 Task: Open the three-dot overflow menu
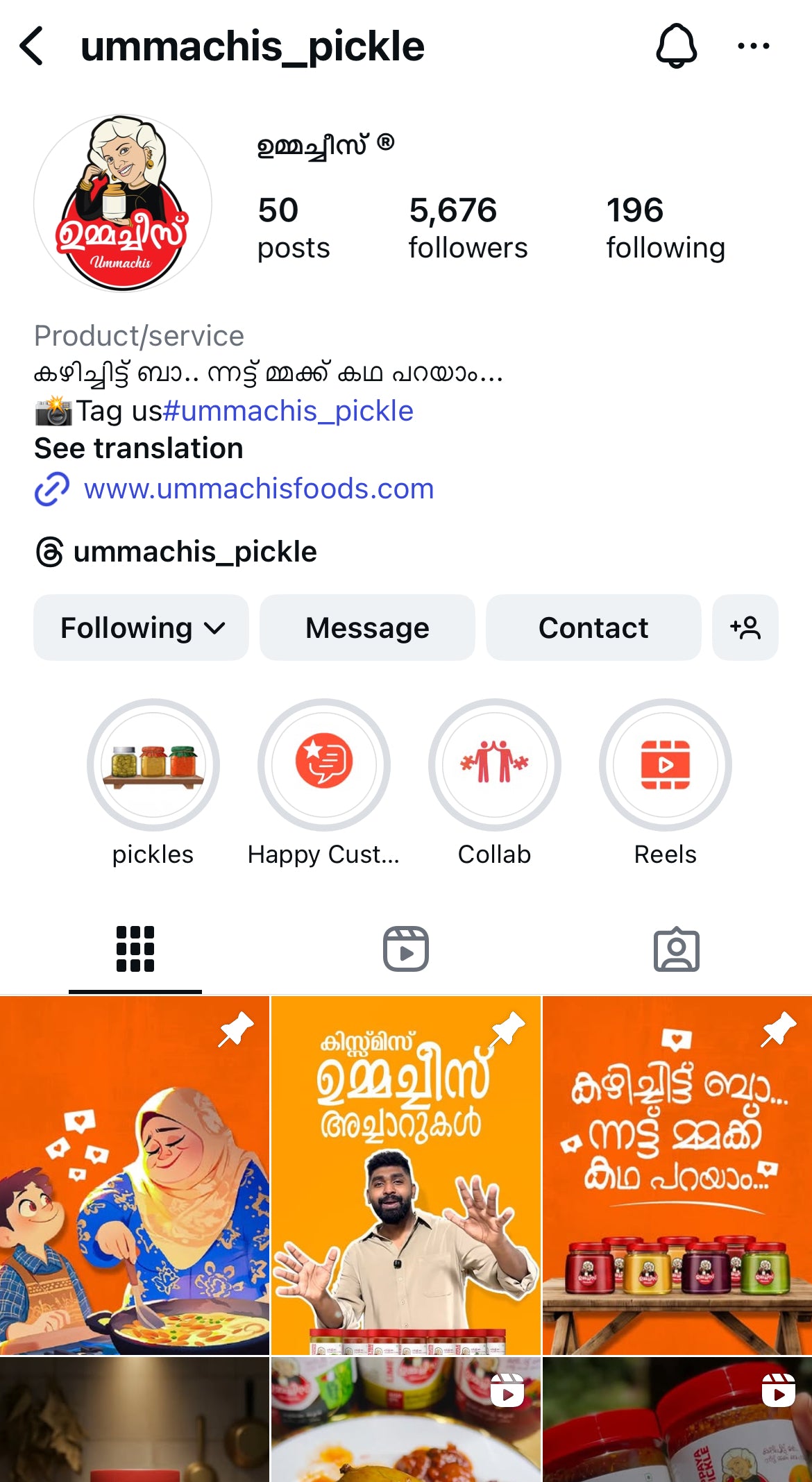(753, 47)
